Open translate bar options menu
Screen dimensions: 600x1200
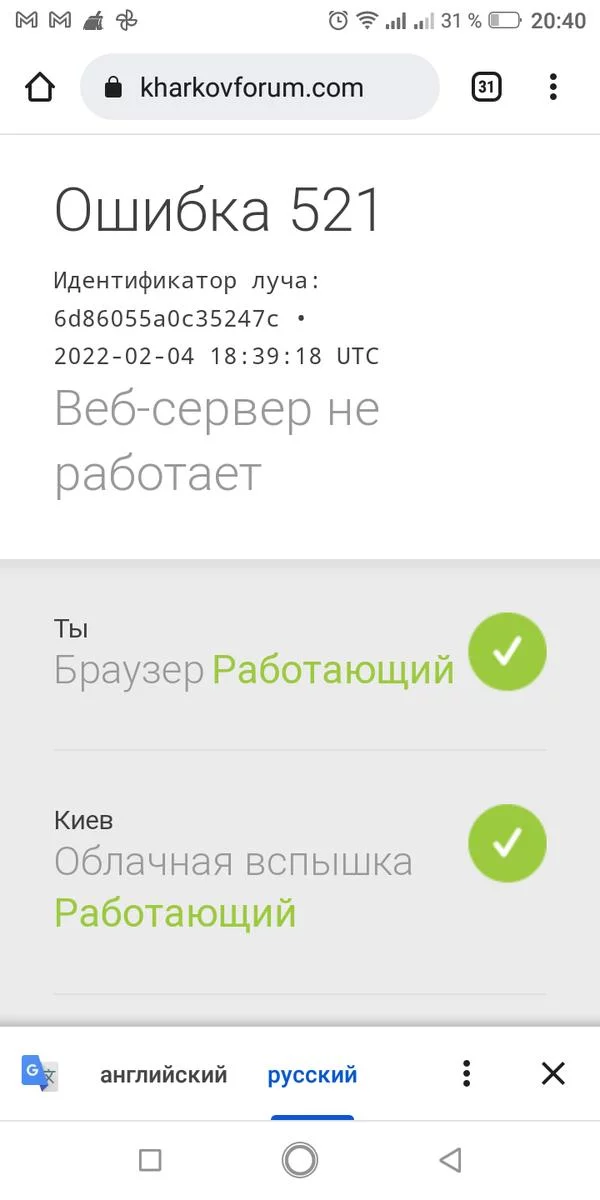click(x=466, y=1074)
